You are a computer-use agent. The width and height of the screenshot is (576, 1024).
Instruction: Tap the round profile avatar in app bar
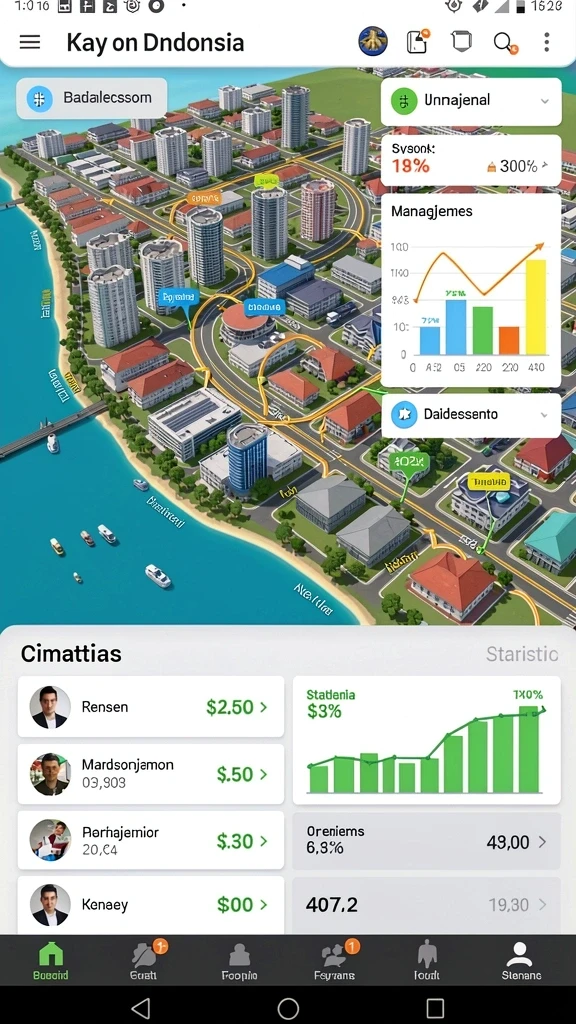point(373,42)
